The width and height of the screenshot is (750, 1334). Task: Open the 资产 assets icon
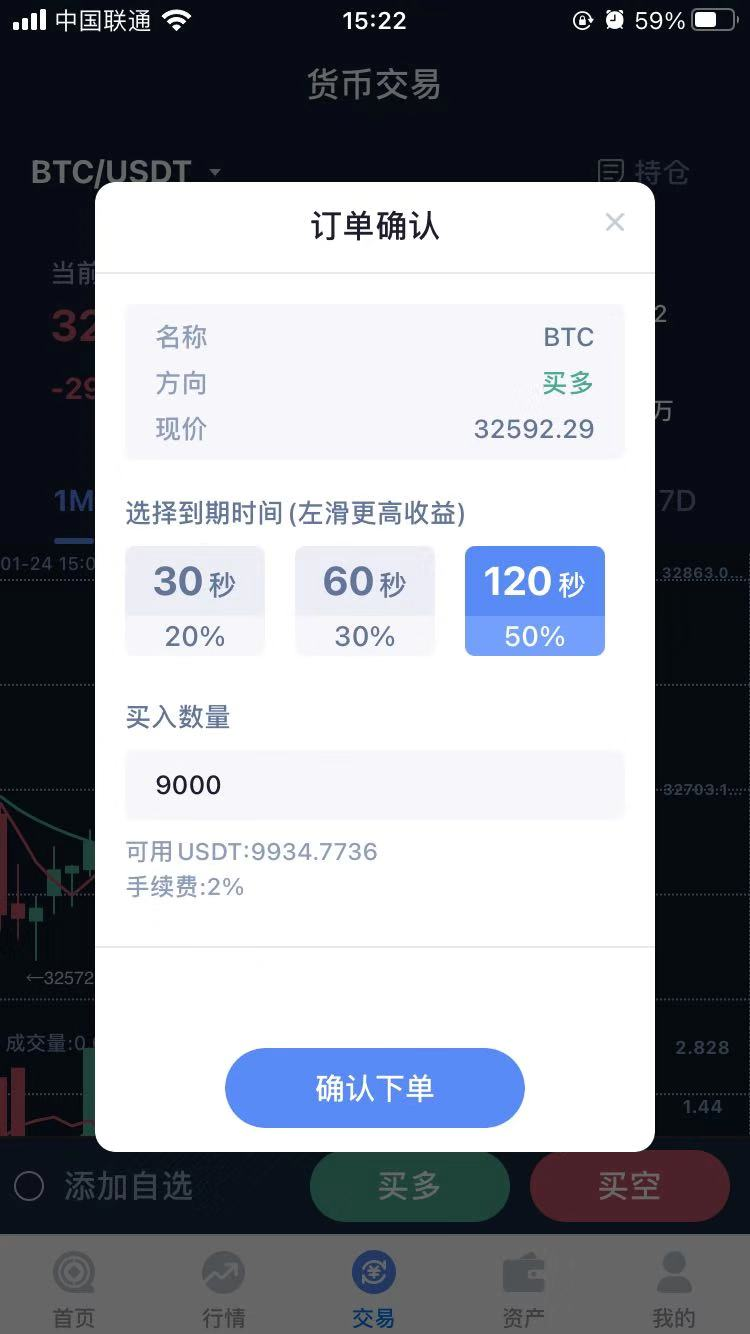[524, 1275]
